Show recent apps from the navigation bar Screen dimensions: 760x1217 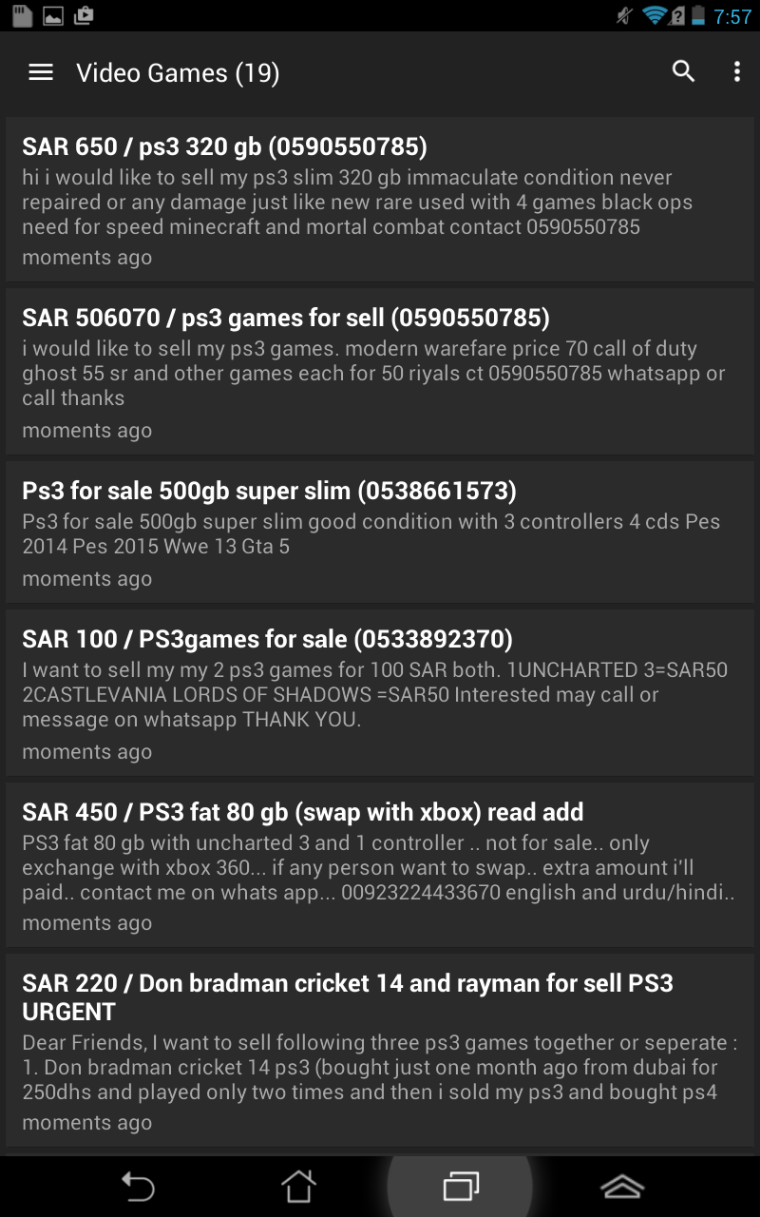(x=461, y=1187)
